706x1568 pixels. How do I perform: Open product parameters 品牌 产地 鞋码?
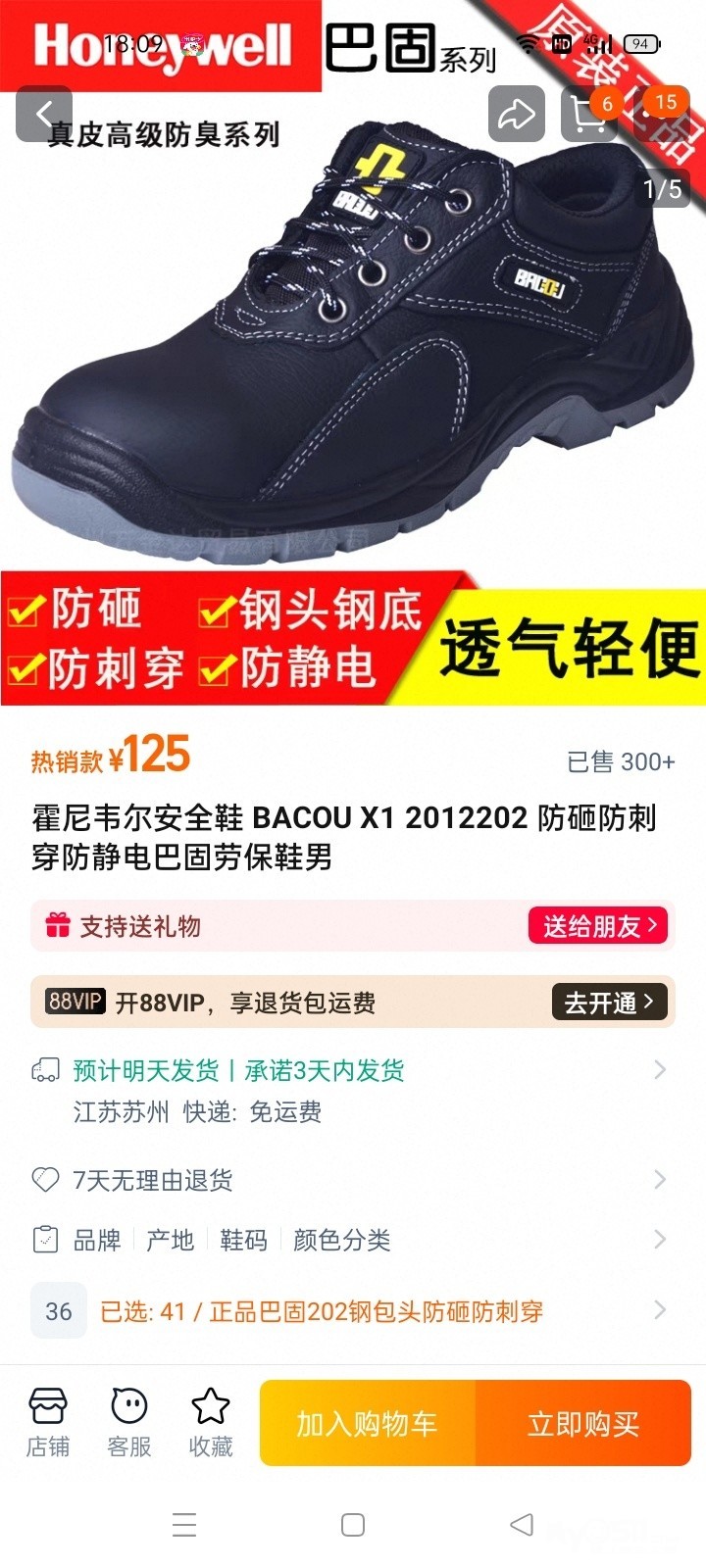pyautogui.click(x=353, y=1240)
